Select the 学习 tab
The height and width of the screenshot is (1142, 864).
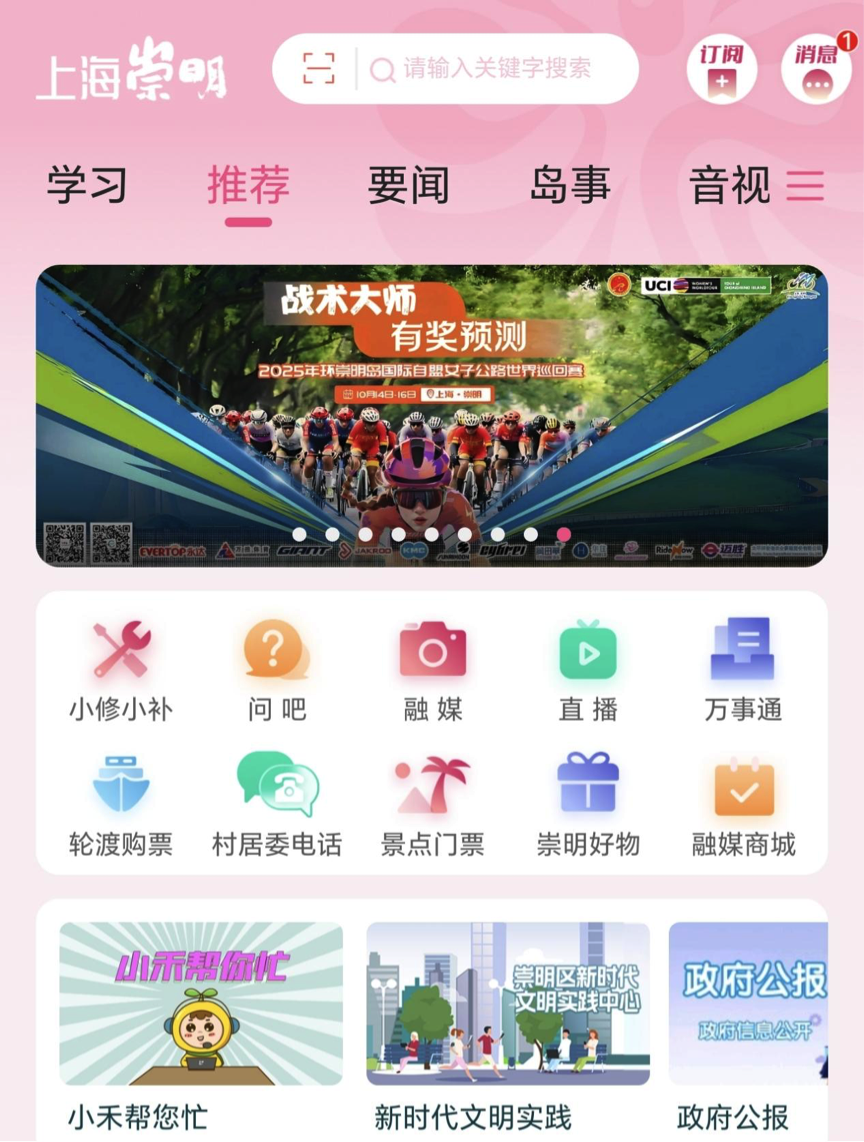pos(85,186)
